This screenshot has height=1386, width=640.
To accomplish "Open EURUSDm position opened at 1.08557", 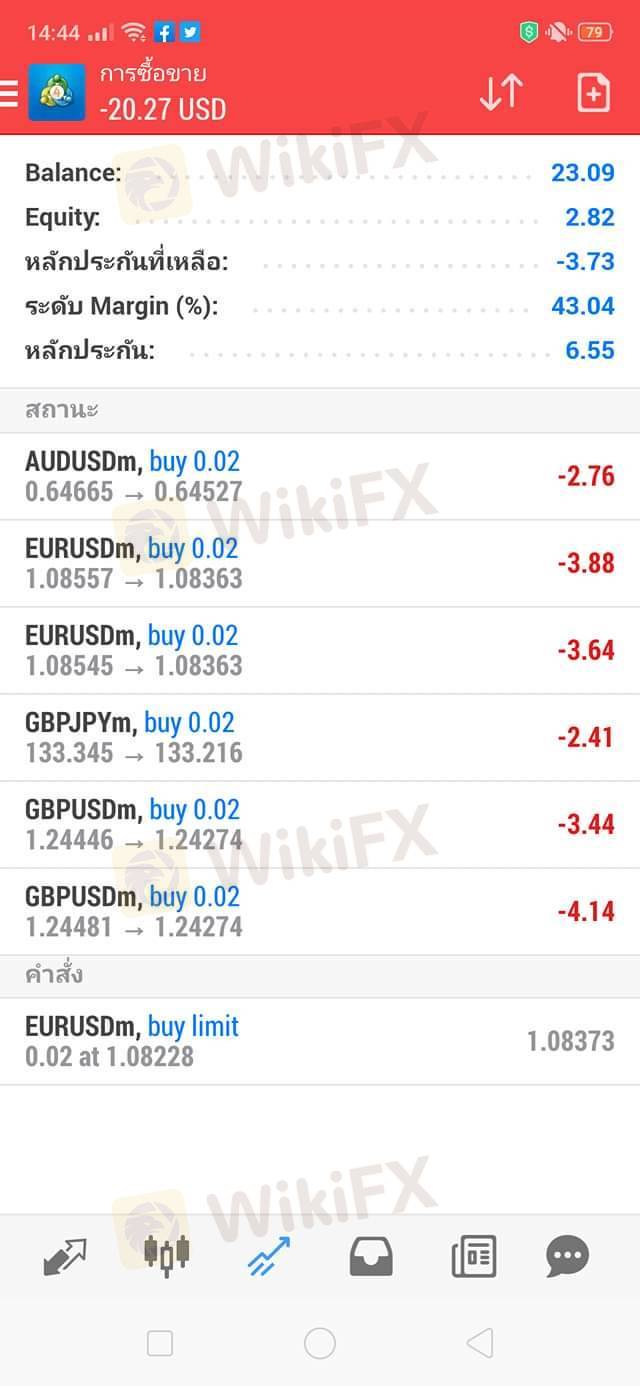I will (x=320, y=563).
